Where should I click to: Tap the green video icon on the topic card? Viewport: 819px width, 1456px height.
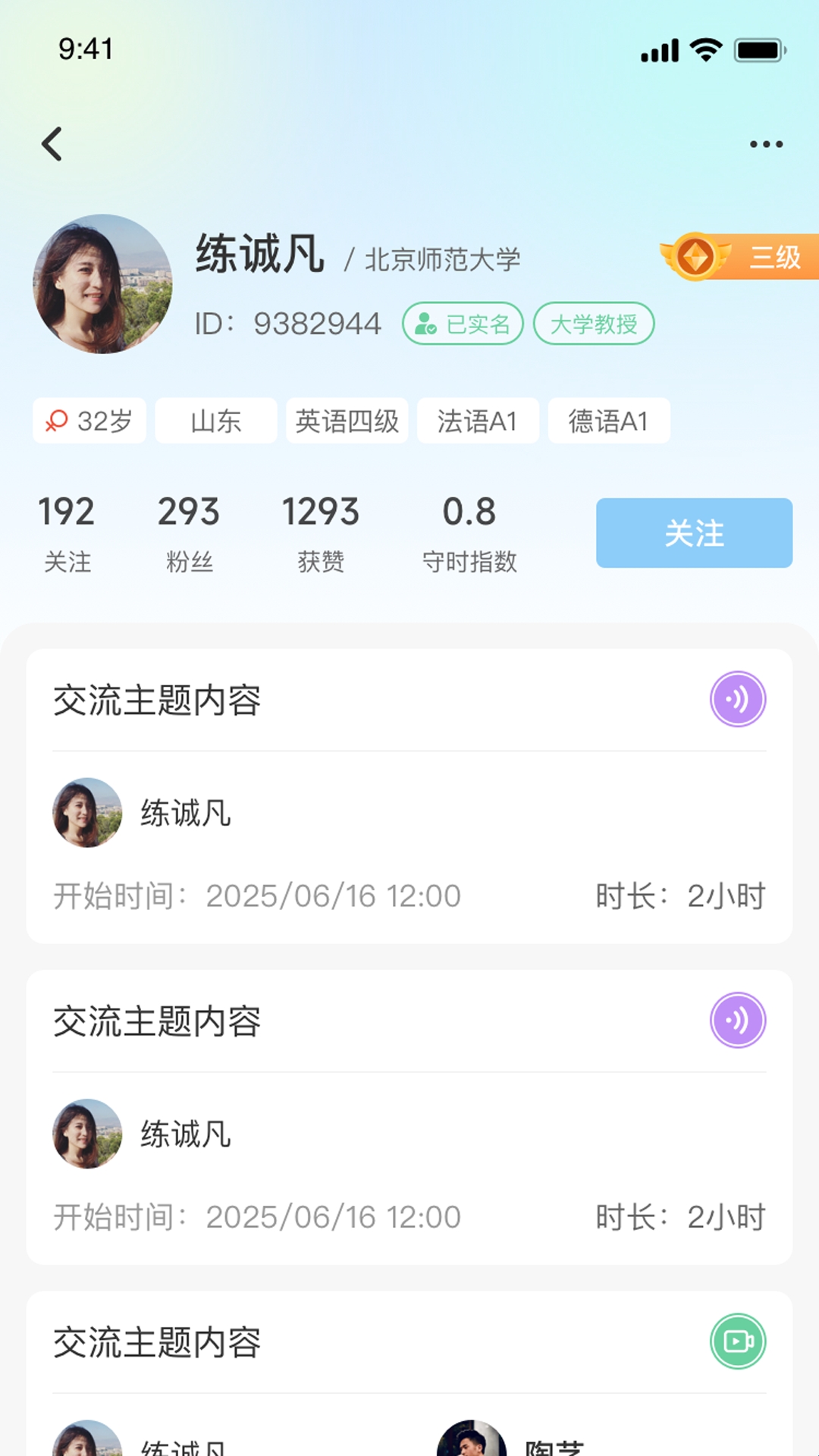(x=738, y=1341)
